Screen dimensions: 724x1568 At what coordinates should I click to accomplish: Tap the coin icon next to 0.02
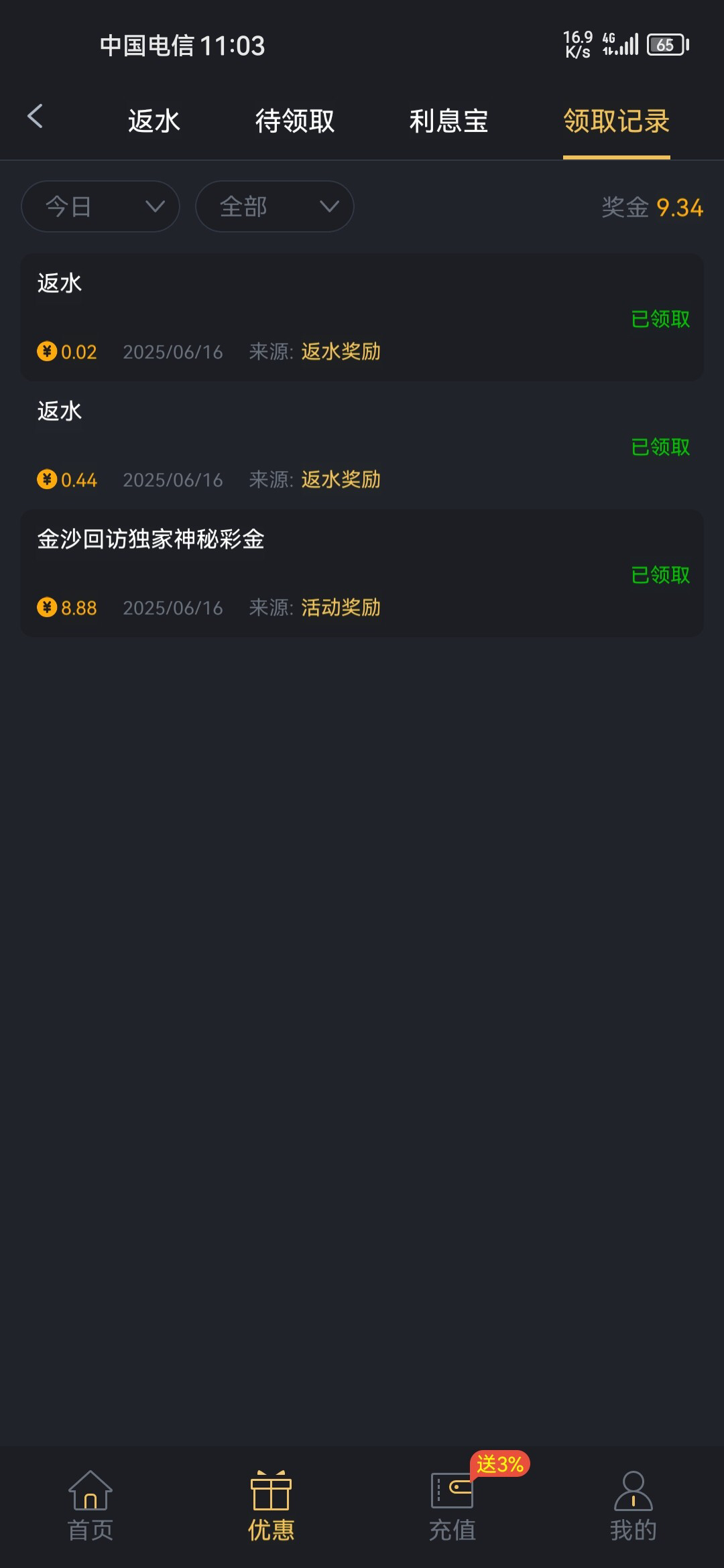point(46,351)
